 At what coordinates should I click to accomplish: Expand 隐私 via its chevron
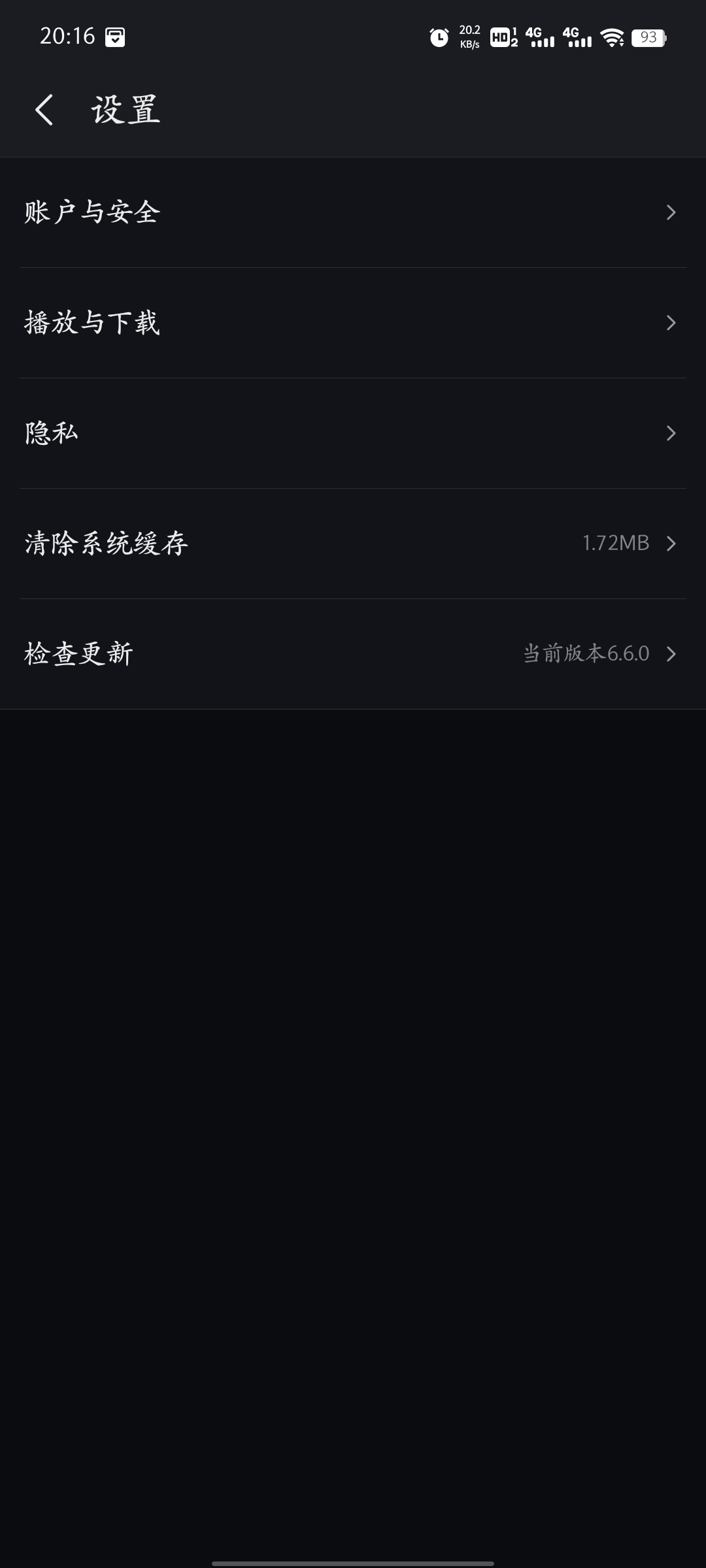click(673, 433)
